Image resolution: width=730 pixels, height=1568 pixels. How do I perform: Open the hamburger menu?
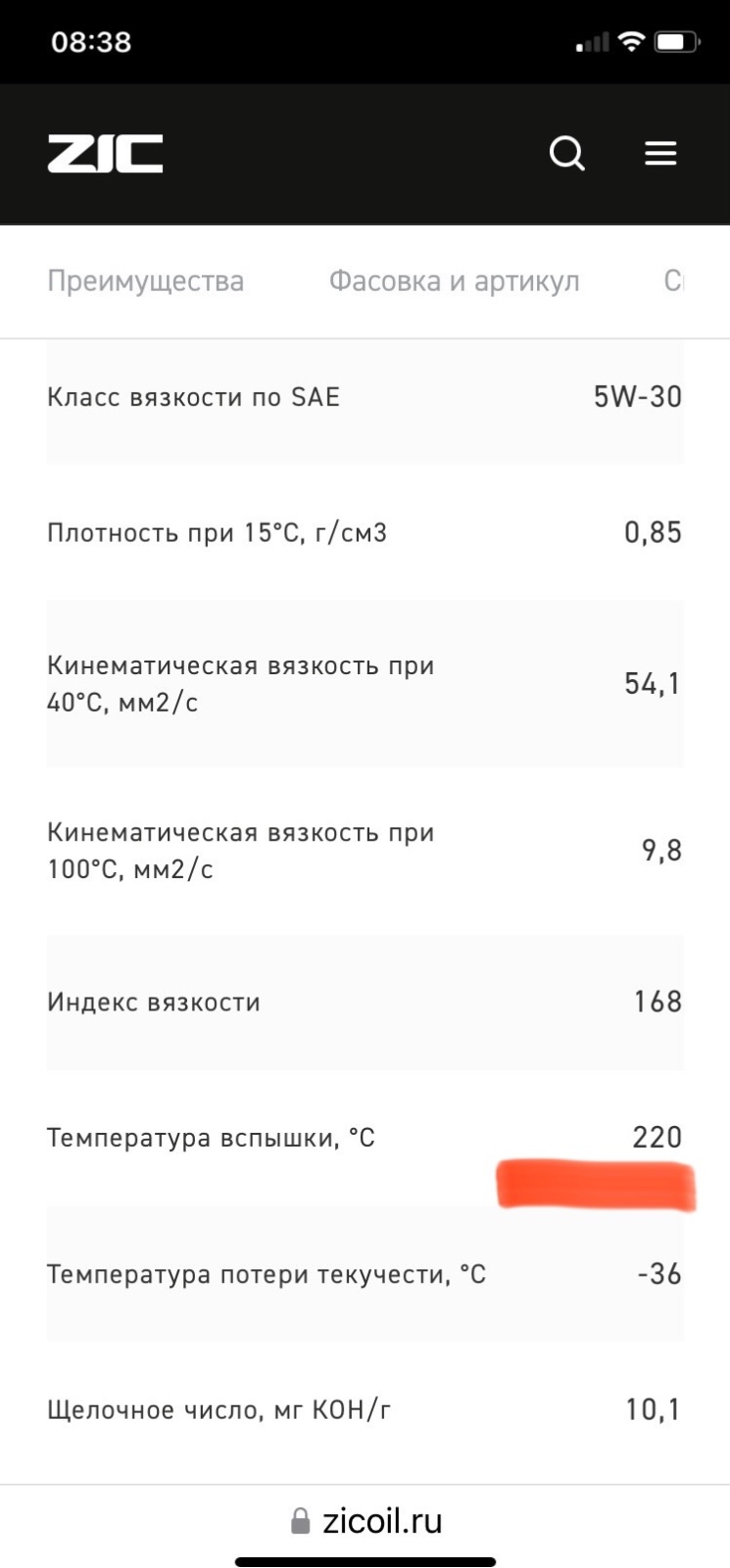(660, 154)
